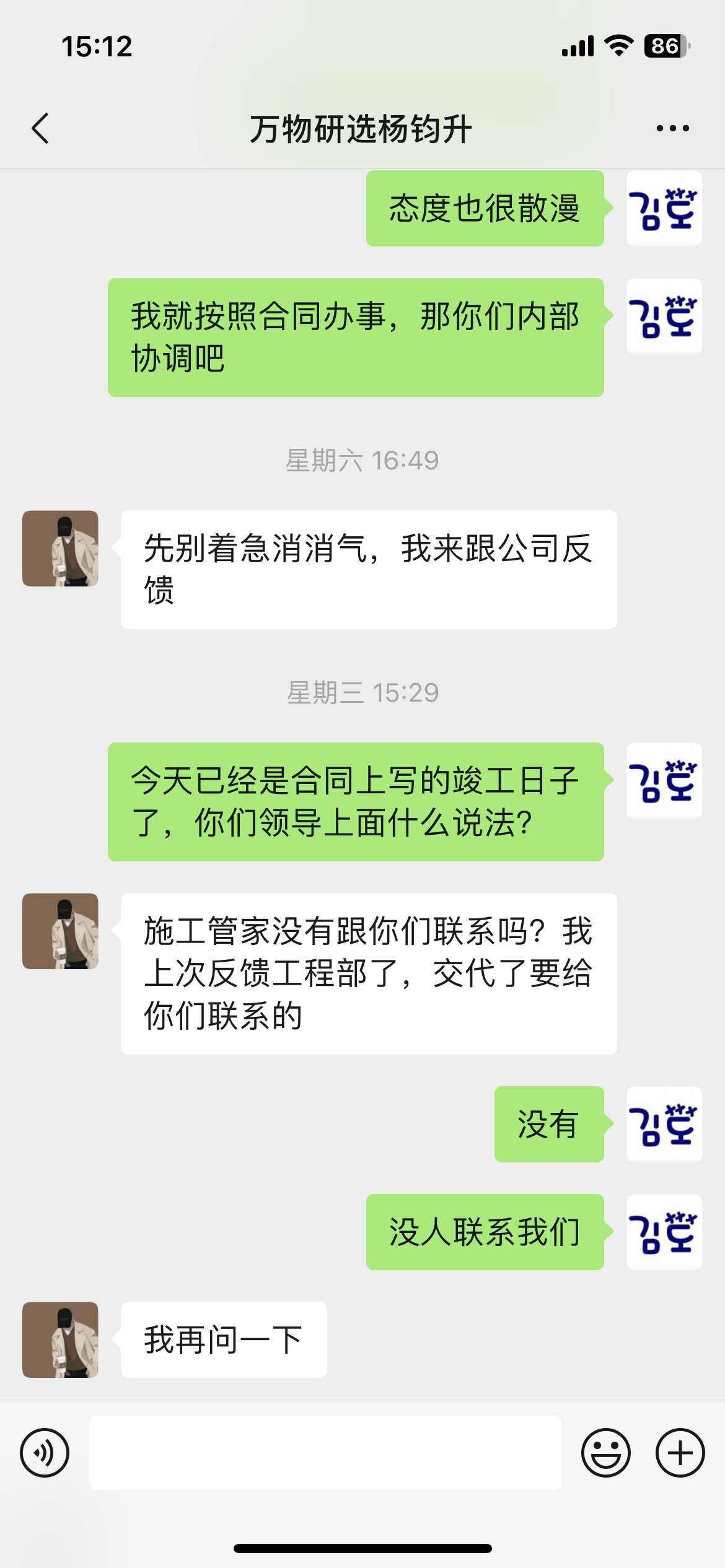
Task: Switch to voice message input
Action: click(x=45, y=1453)
